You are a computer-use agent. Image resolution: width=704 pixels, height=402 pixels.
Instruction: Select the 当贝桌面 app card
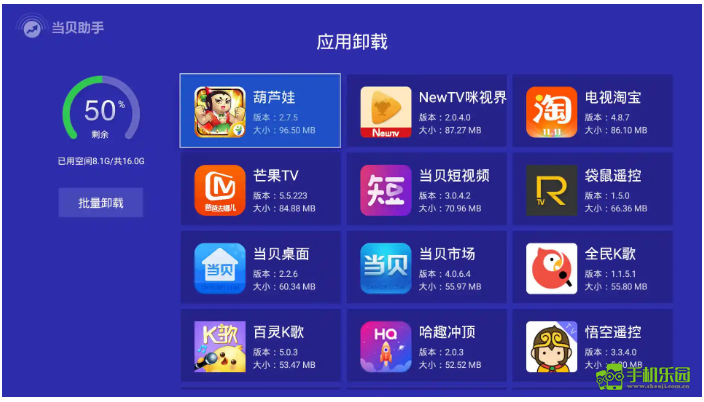tap(260, 267)
